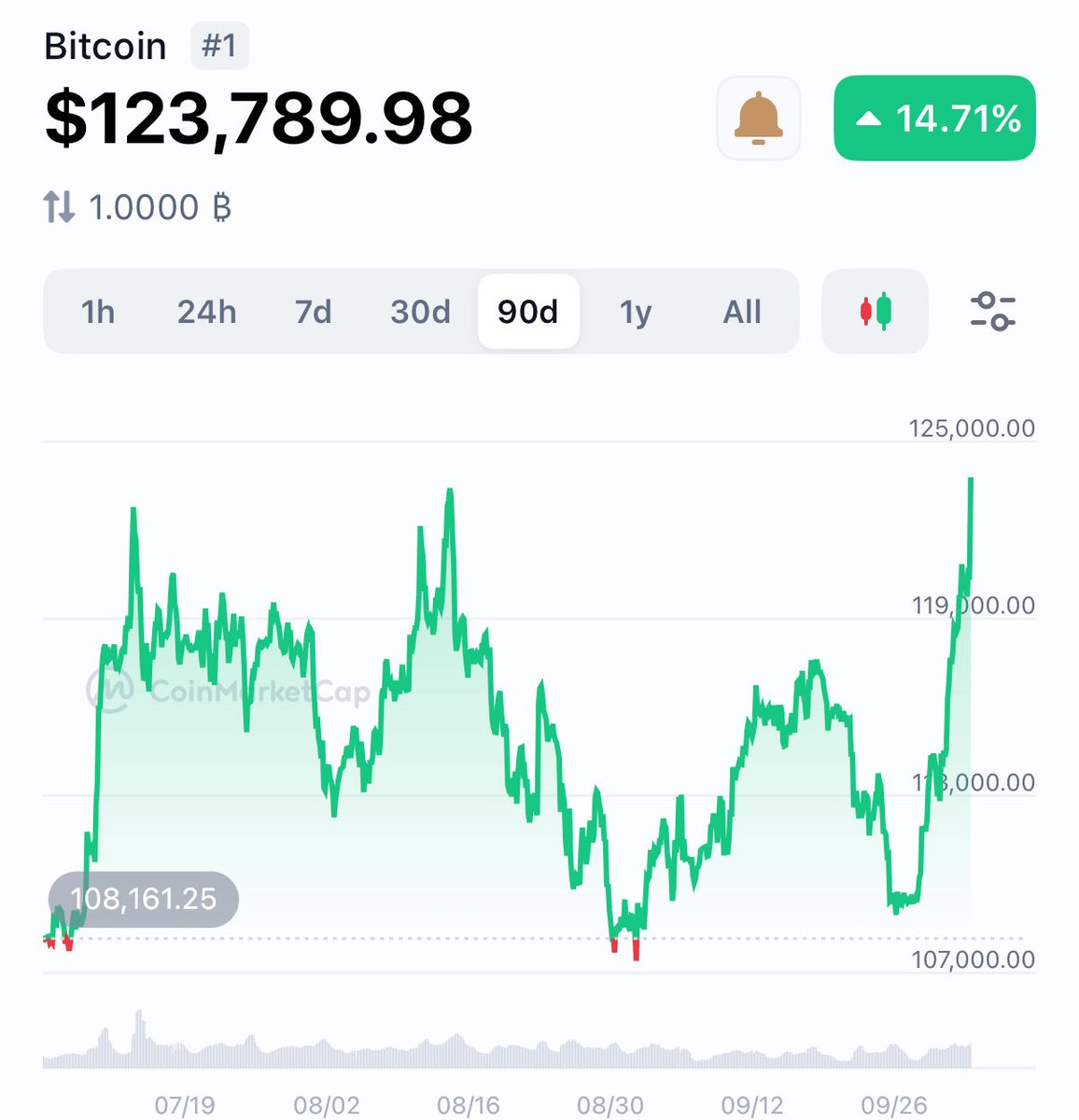Show the 7d price chart
The height and width of the screenshot is (1120, 1079).
[314, 312]
